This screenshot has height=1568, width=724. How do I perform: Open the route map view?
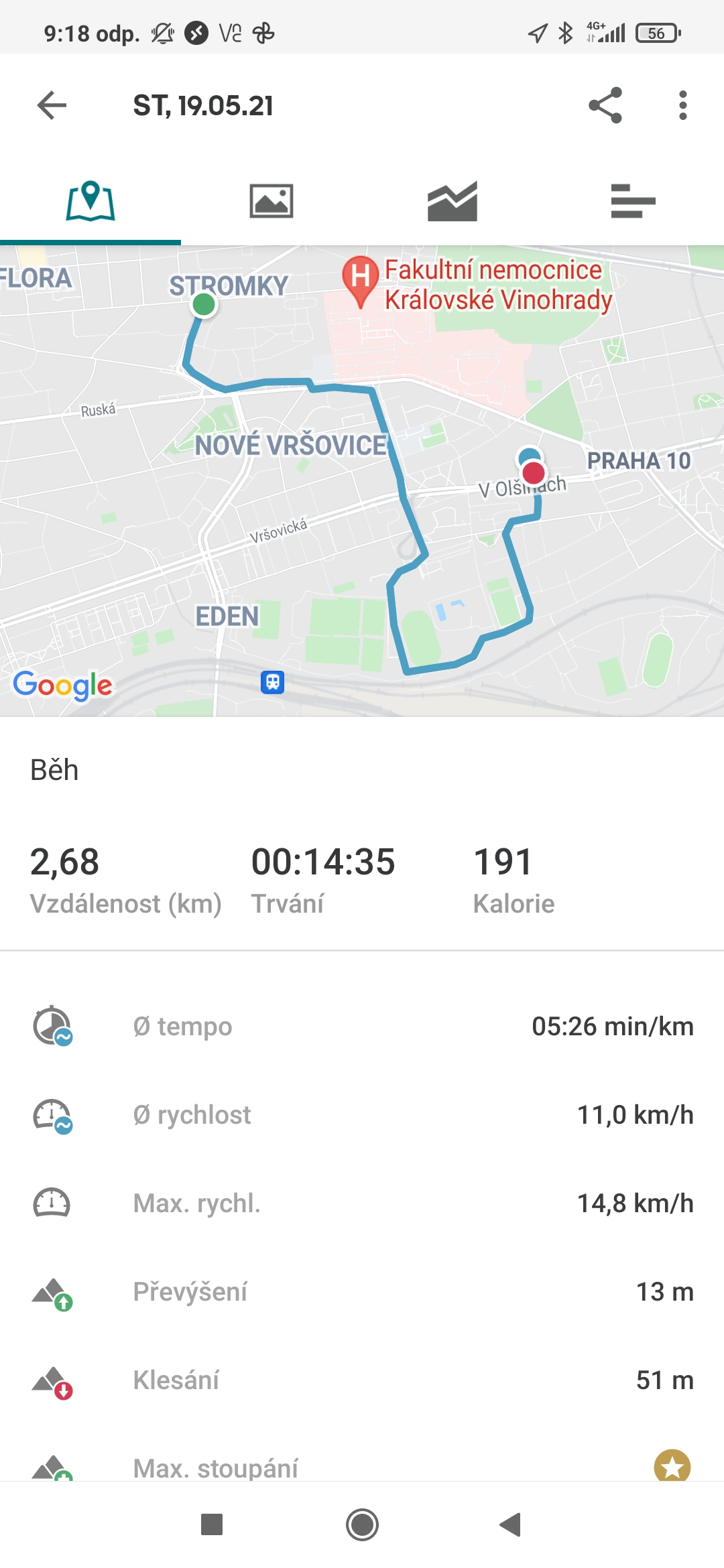tap(362, 481)
